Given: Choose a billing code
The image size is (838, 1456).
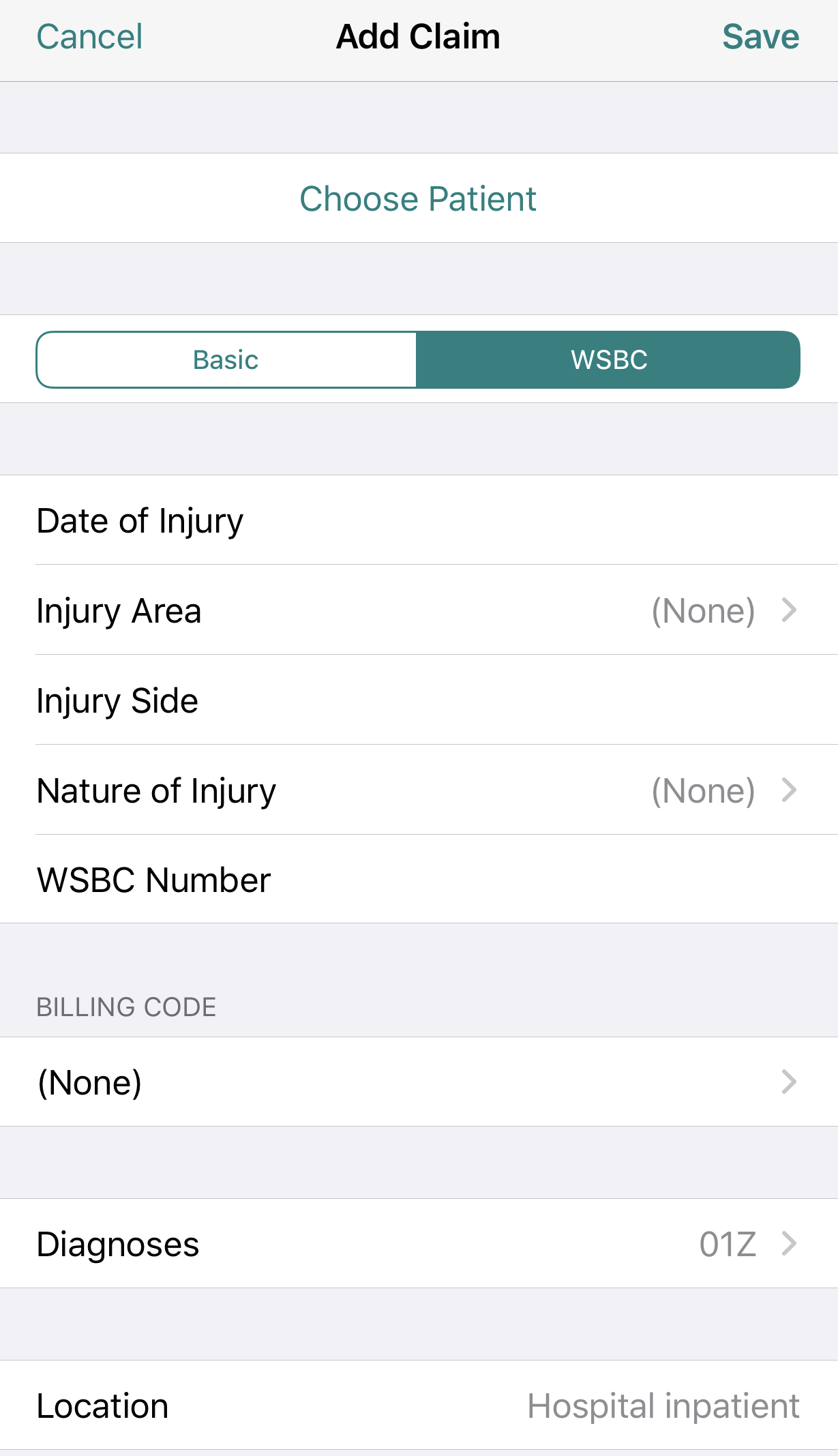Looking at the screenshot, I should click(419, 1082).
